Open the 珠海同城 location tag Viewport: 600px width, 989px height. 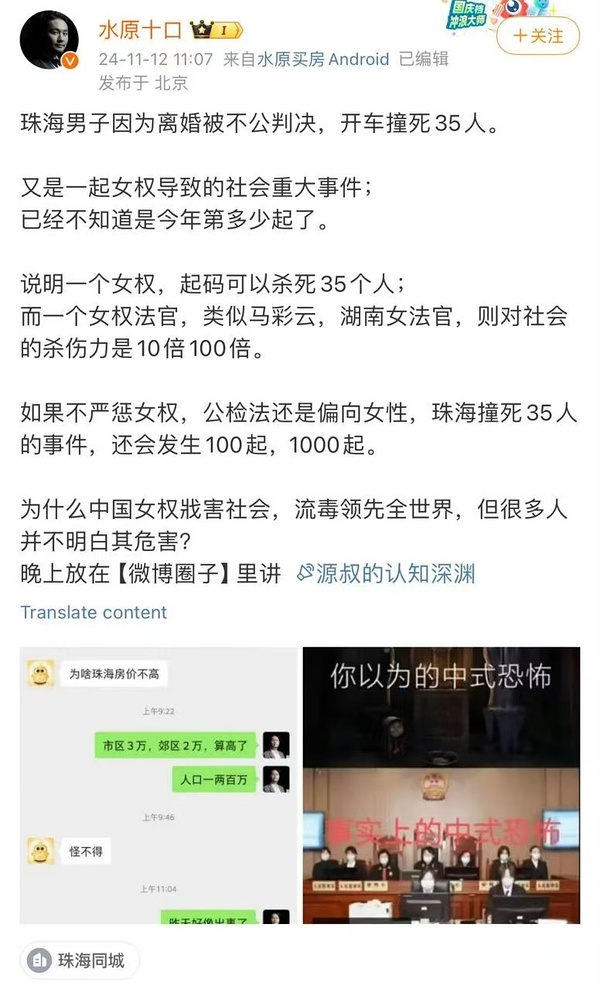[x=79, y=961]
